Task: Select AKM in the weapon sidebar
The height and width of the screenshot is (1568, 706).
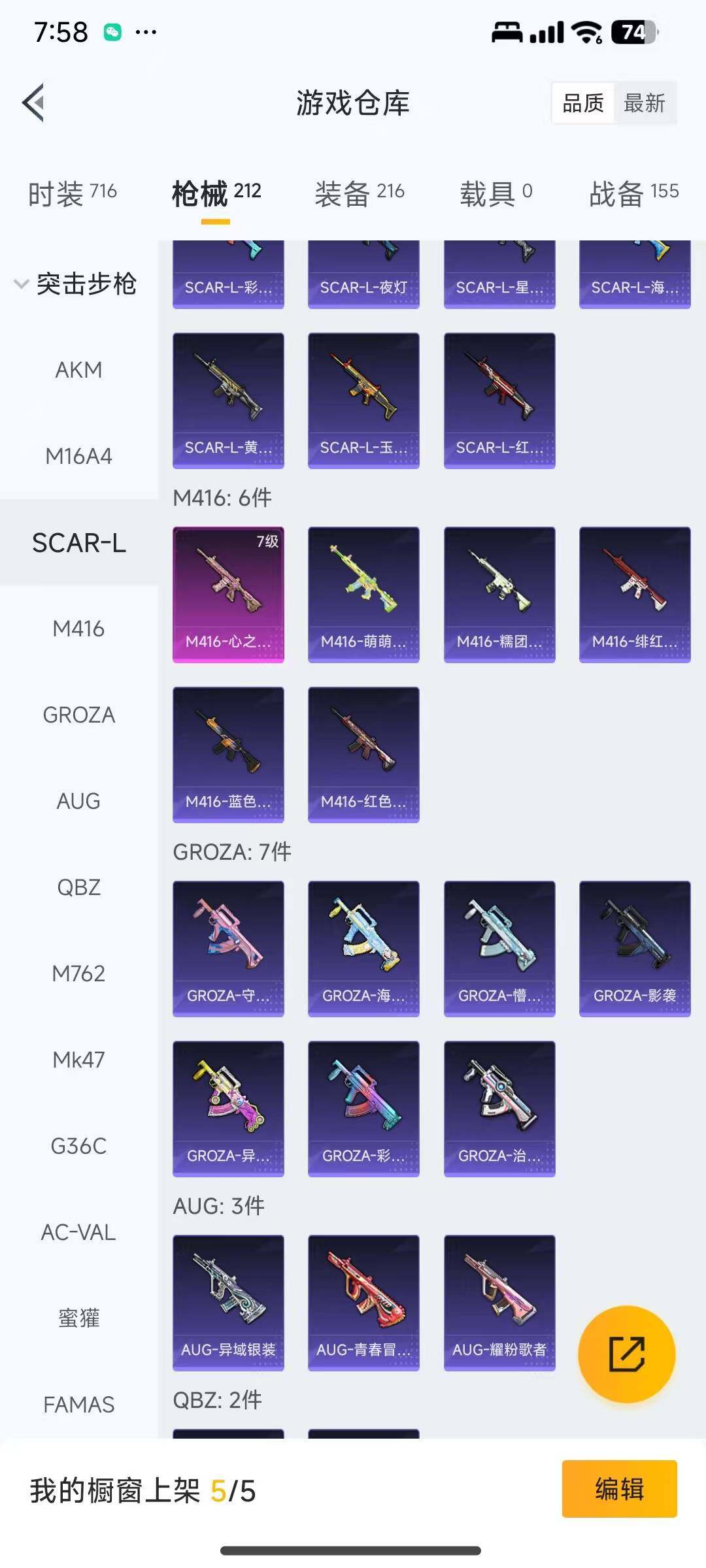Action: tap(78, 370)
